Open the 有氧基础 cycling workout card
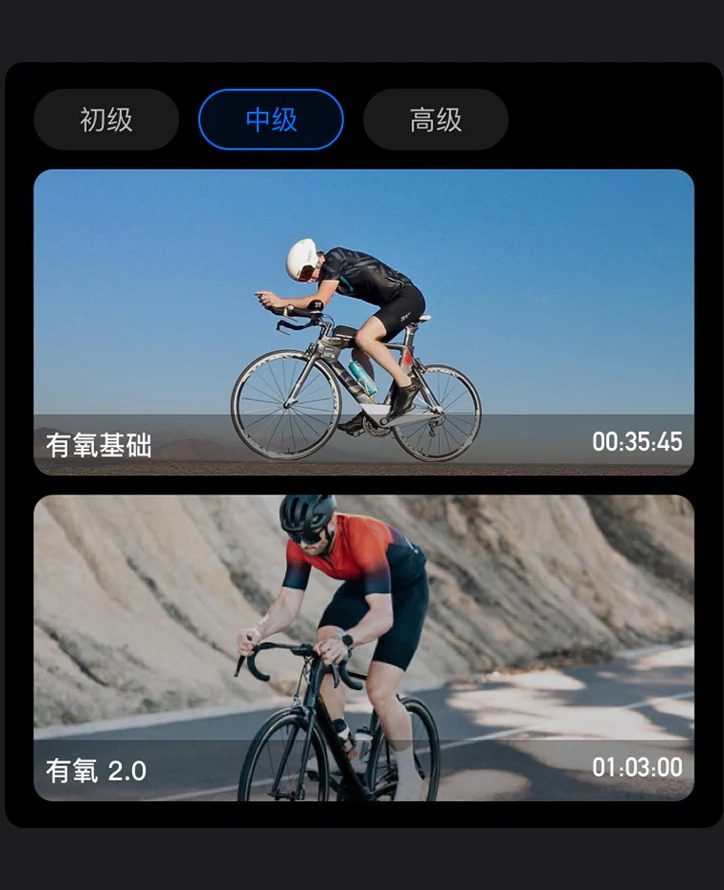This screenshot has height=890, width=724. coord(363,322)
